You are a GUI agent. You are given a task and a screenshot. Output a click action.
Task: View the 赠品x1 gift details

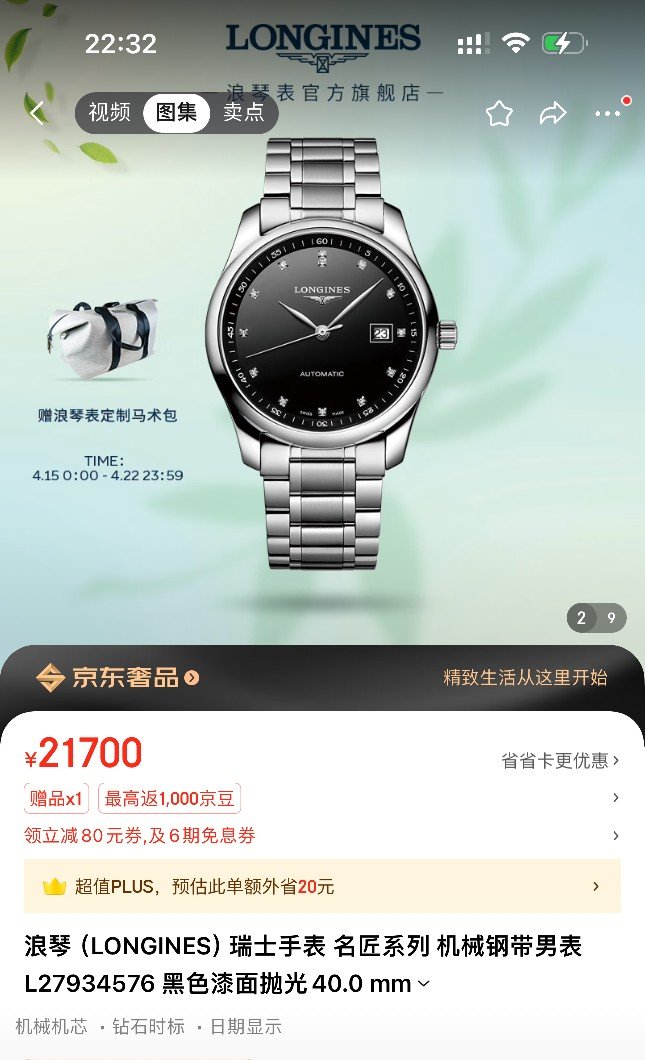pyautogui.click(x=57, y=798)
